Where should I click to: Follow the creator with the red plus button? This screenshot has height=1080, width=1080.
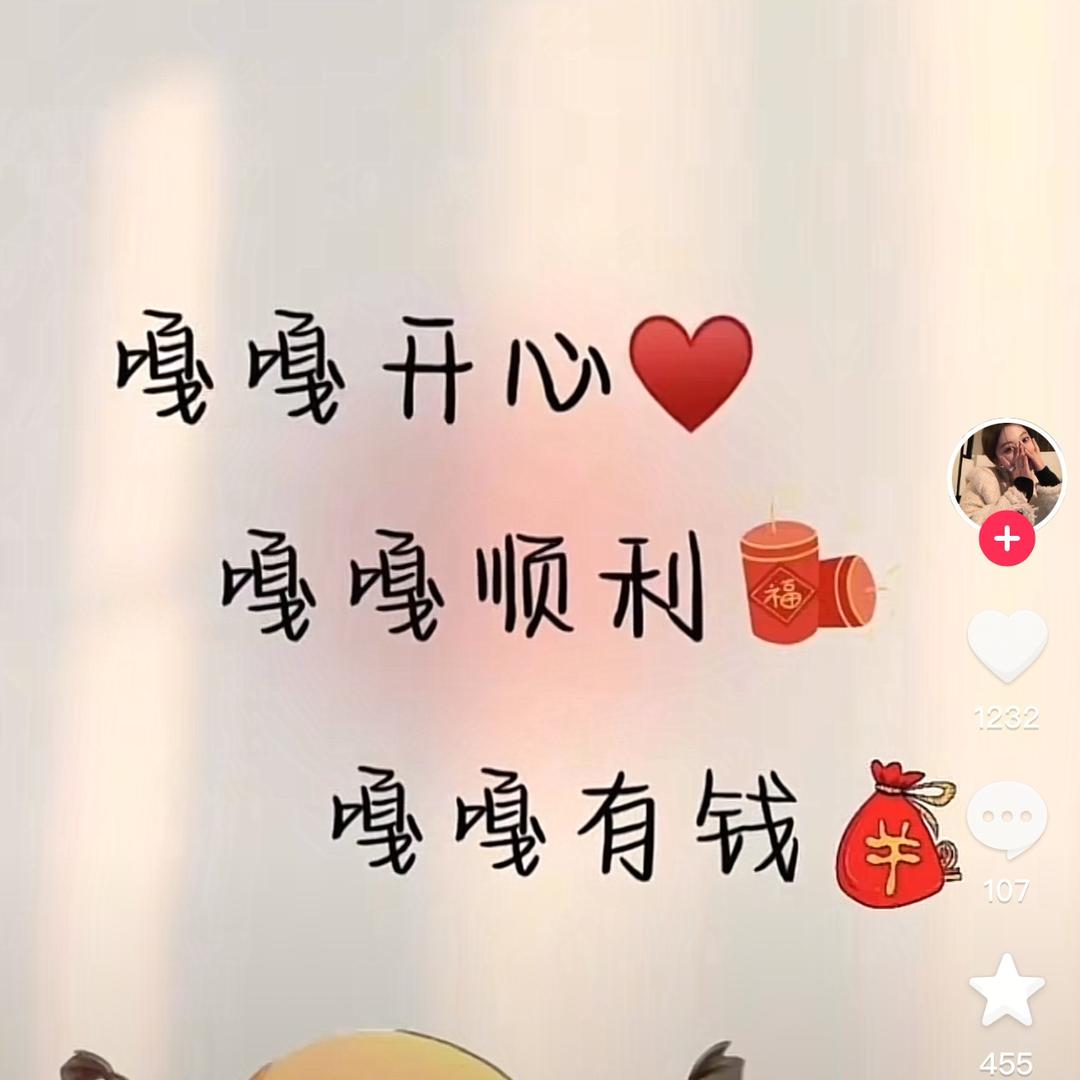[x=1007, y=541]
